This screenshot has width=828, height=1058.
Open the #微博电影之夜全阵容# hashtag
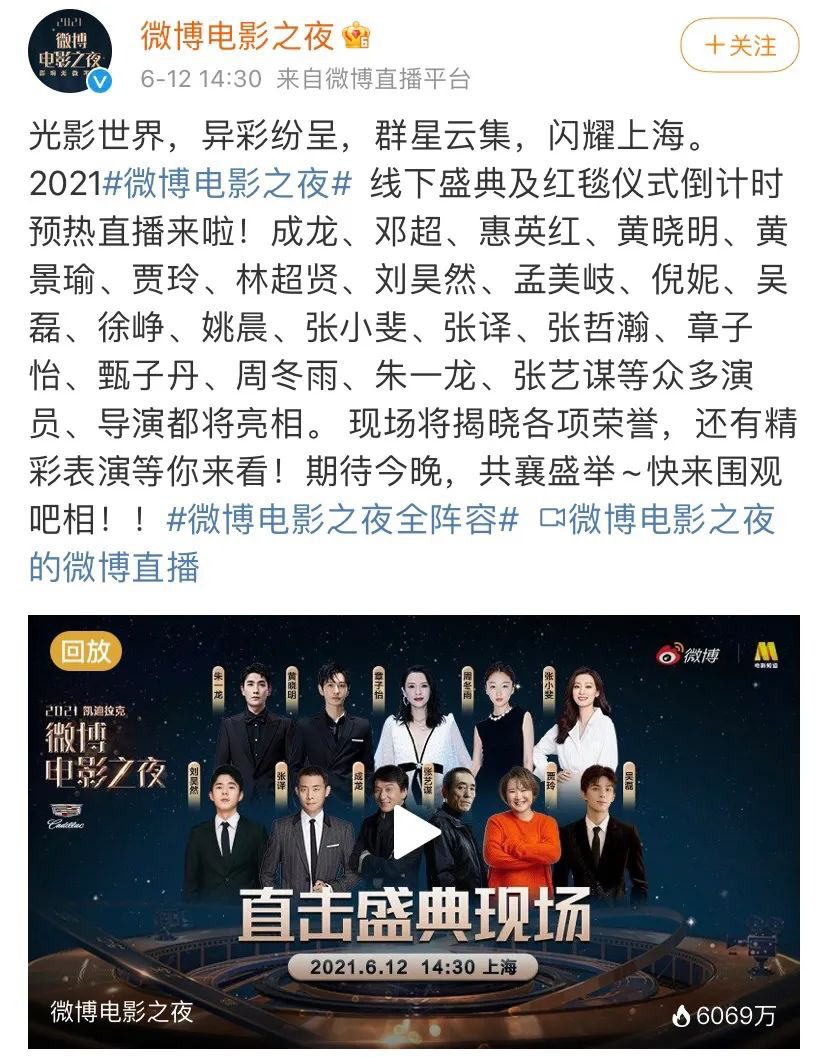[343, 521]
